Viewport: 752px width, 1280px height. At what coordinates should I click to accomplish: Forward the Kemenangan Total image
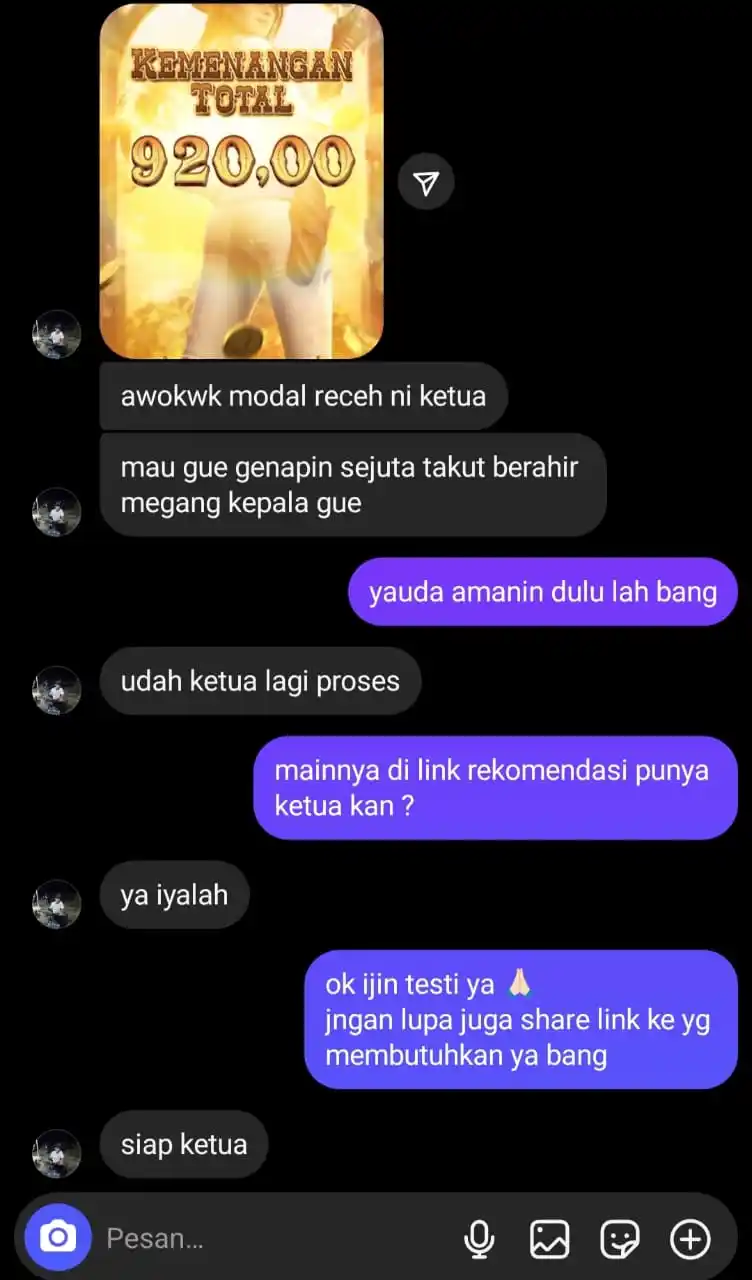point(426,183)
